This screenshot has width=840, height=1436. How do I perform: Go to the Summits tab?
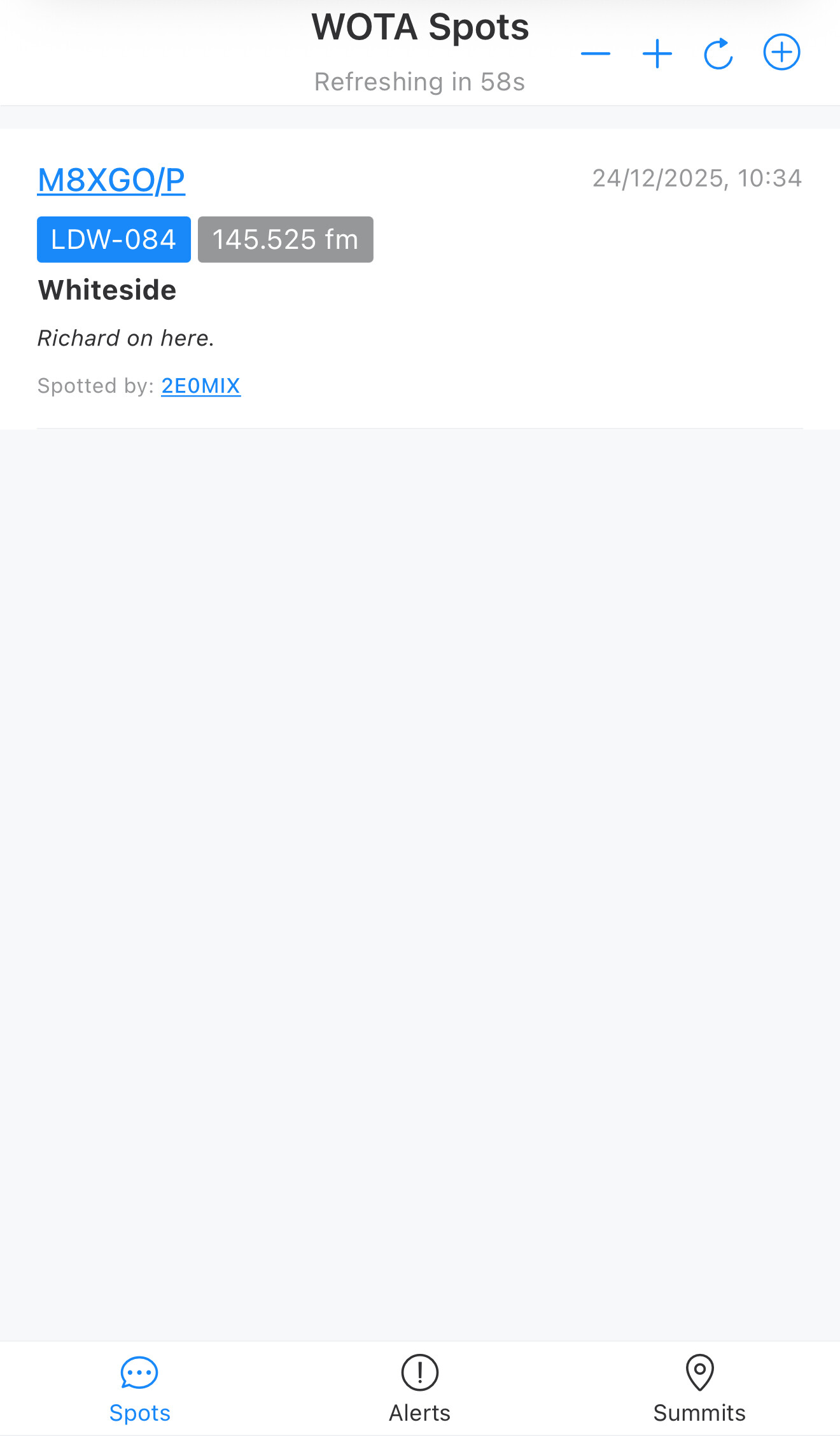click(x=699, y=1389)
